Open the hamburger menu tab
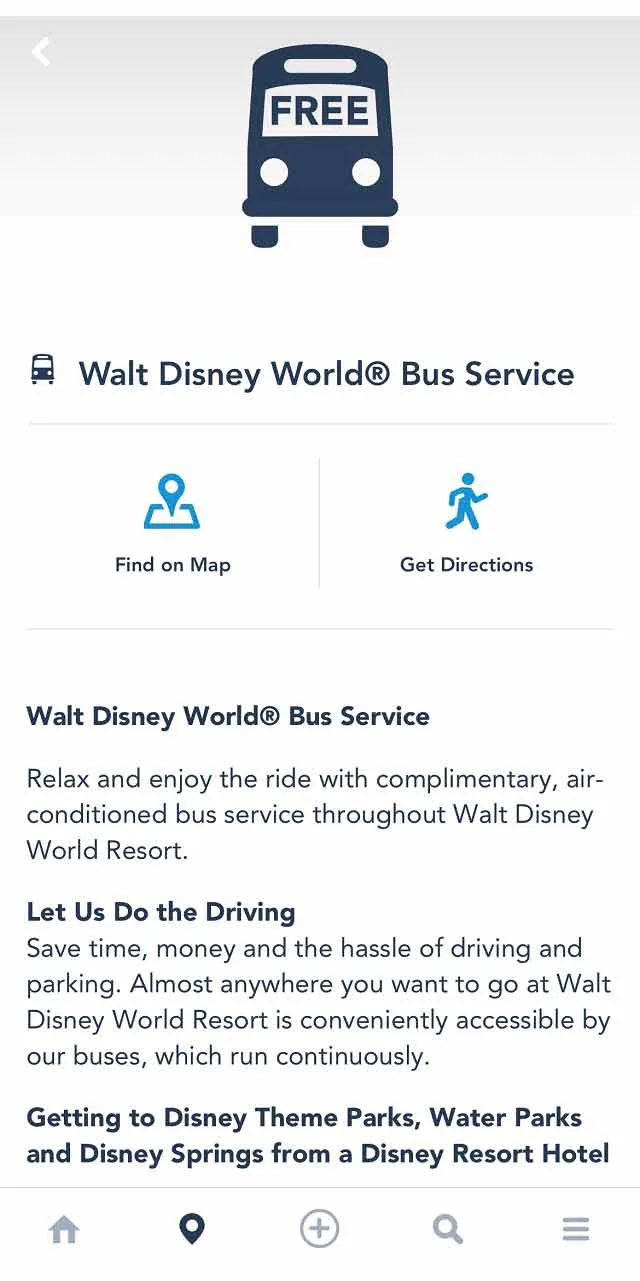This screenshot has width=640, height=1281. (576, 1229)
